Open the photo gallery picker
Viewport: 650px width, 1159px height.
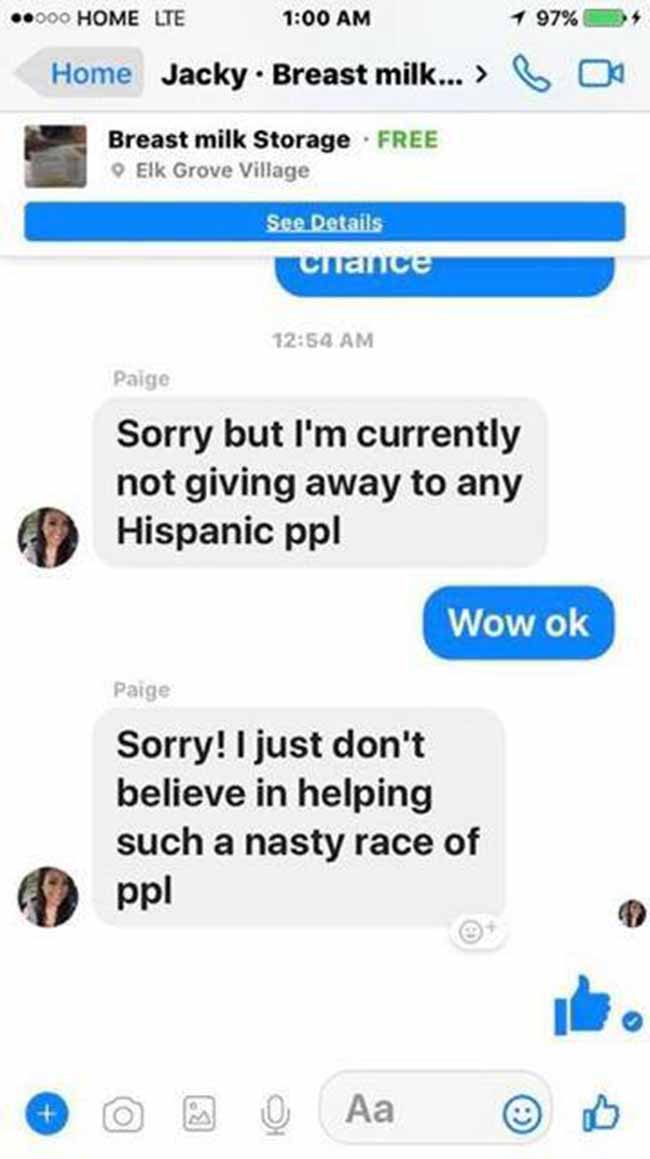(x=200, y=1113)
